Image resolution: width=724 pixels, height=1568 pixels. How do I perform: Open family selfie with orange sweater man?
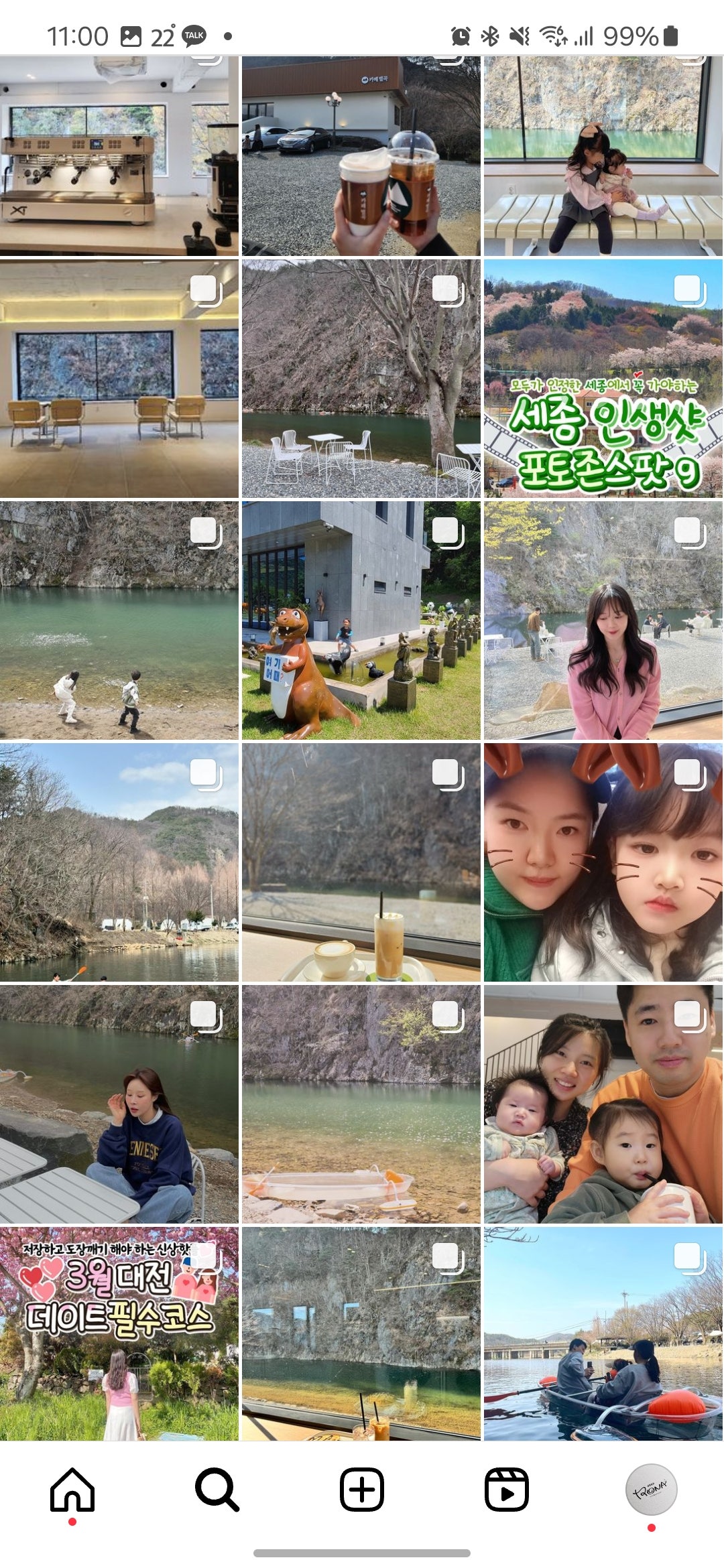click(x=603, y=1104)
